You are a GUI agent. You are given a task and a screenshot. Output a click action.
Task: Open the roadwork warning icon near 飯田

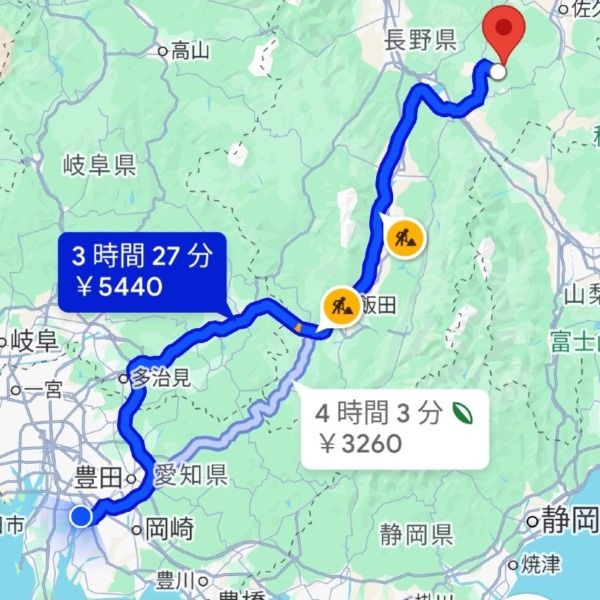(x=342, y=304)
